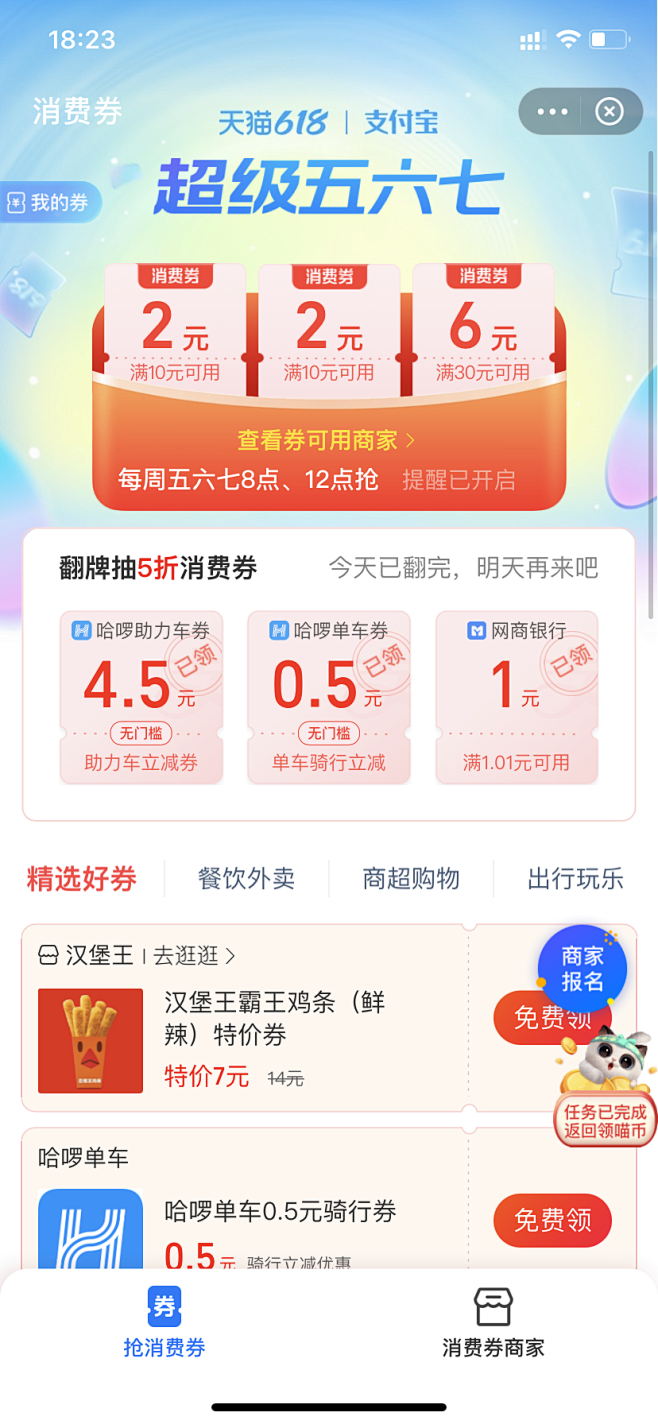Switch to 抢消费券 bottom tab

[x=164, y=1322]
